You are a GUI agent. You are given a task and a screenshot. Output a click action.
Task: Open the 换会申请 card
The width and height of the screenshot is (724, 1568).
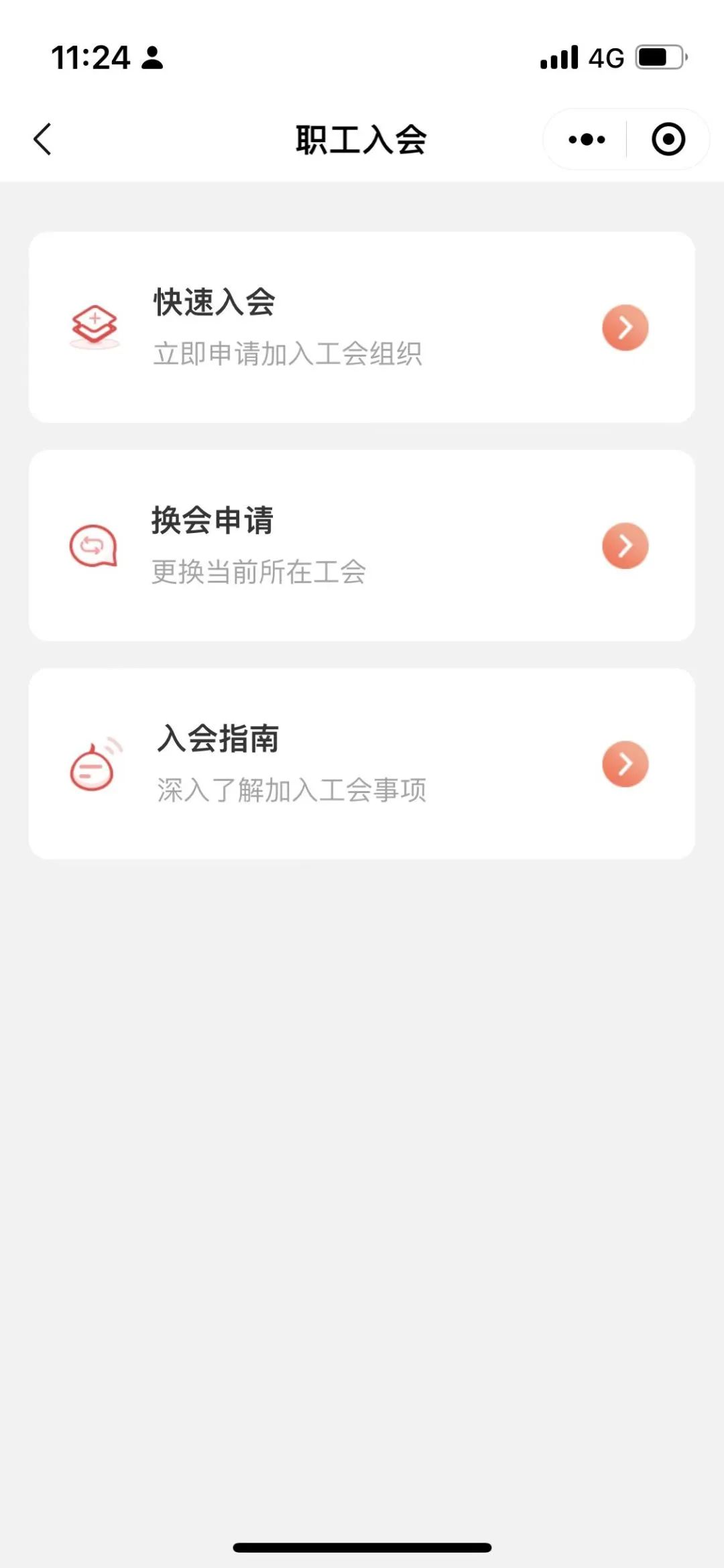[362, 546]
